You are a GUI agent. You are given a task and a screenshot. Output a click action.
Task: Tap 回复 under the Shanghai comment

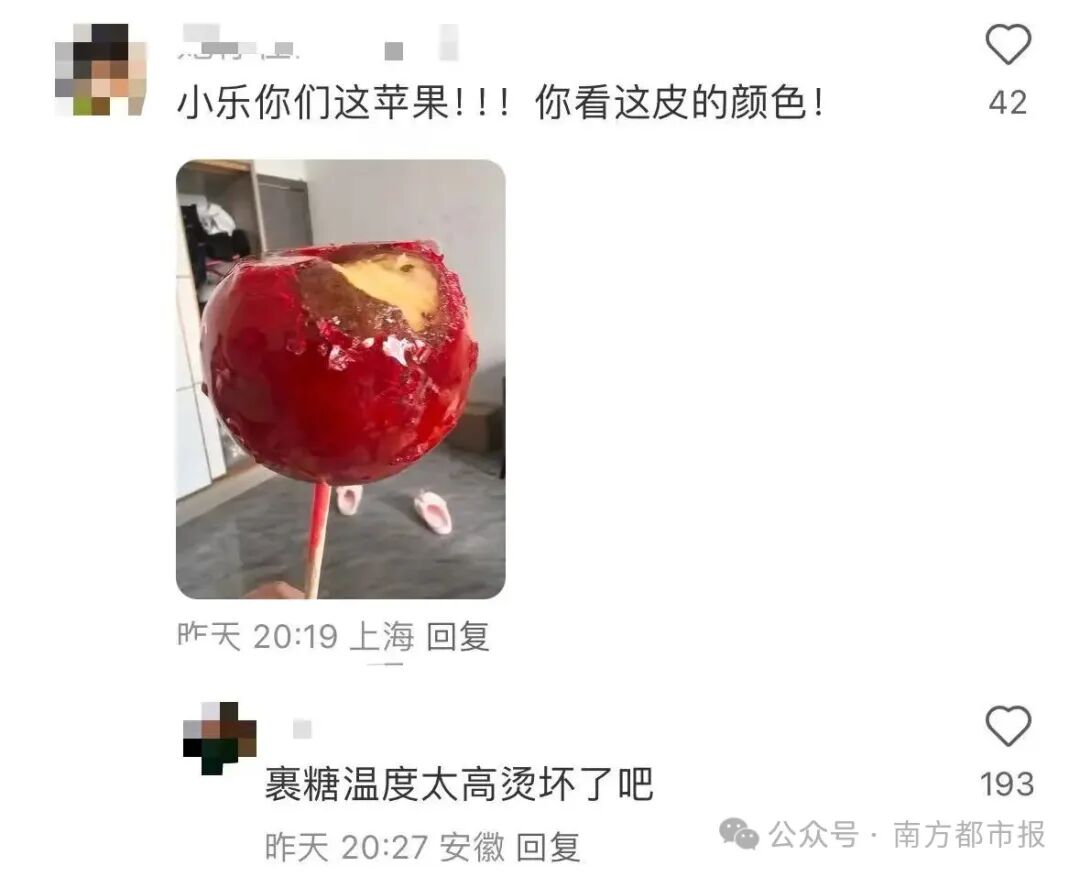tap(458, 636)
